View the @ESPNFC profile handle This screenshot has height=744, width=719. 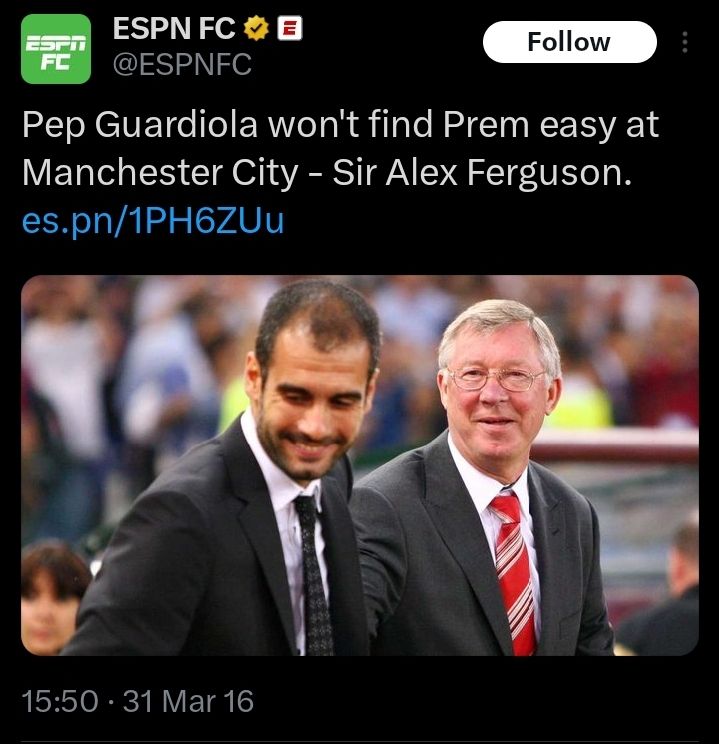[182, 66]
